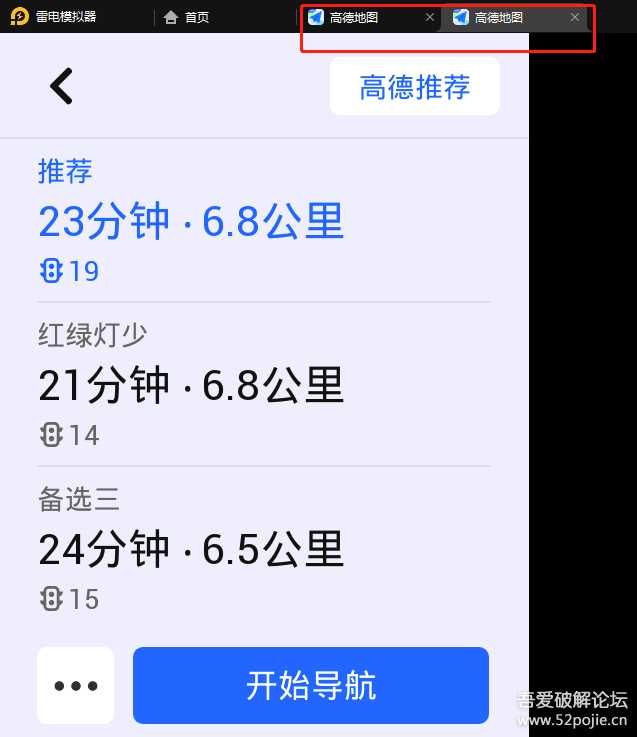Screen dimensions: 637x737
Task: Switch to the first 高德地图 tab
Action: point(355,17)
